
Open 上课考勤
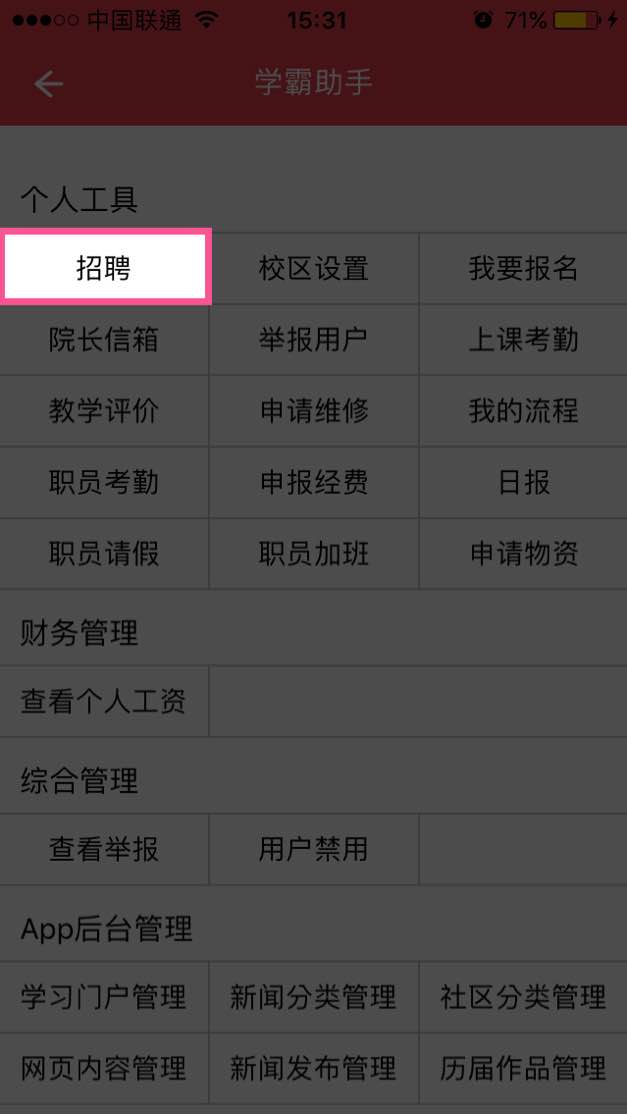click(x=523, y=340)
